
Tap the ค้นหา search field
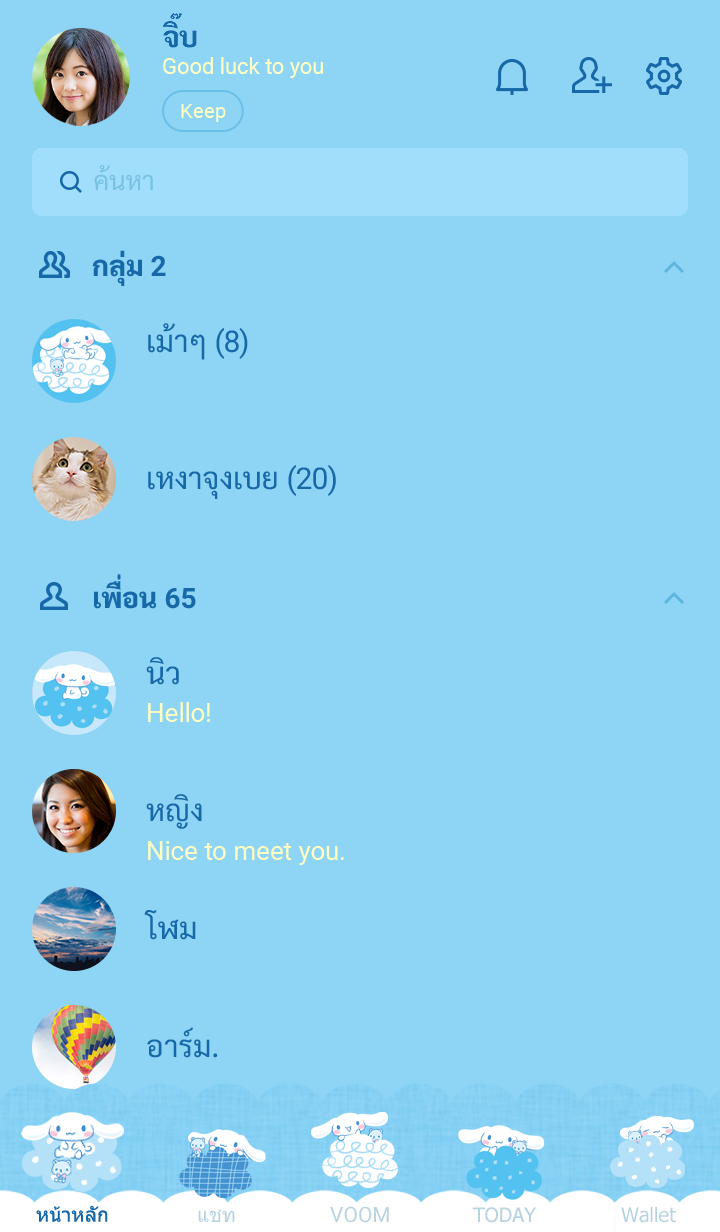(360, 182)
